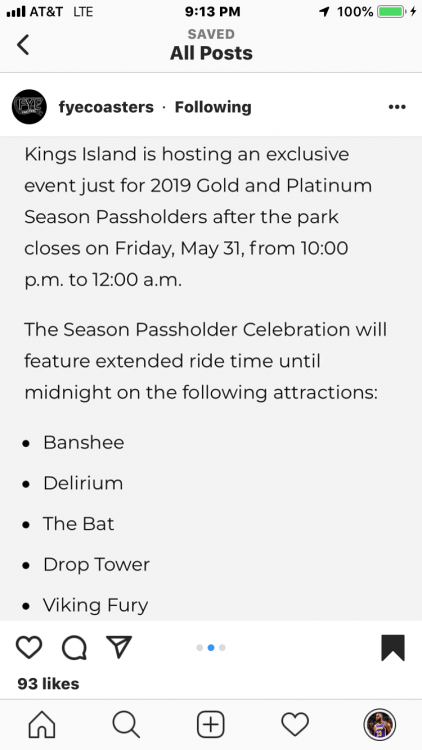Tap the Following label
The width and height of the screenshot is (422, 750).
pyautogui.click(x=213, y=107)
